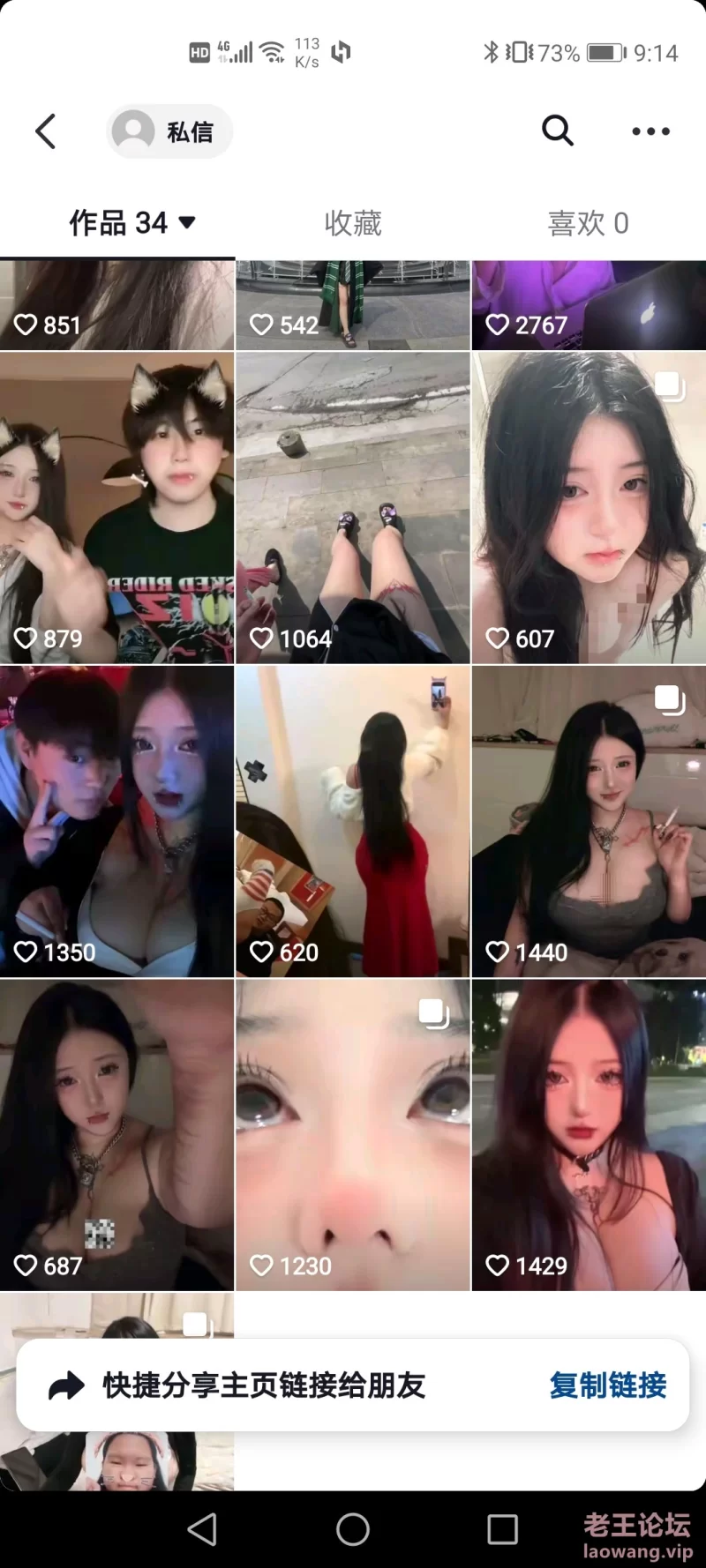Go back using the top-left arrow
Image resolution: width=706 pixels, height=1568 pixels.
click(46, 131)
